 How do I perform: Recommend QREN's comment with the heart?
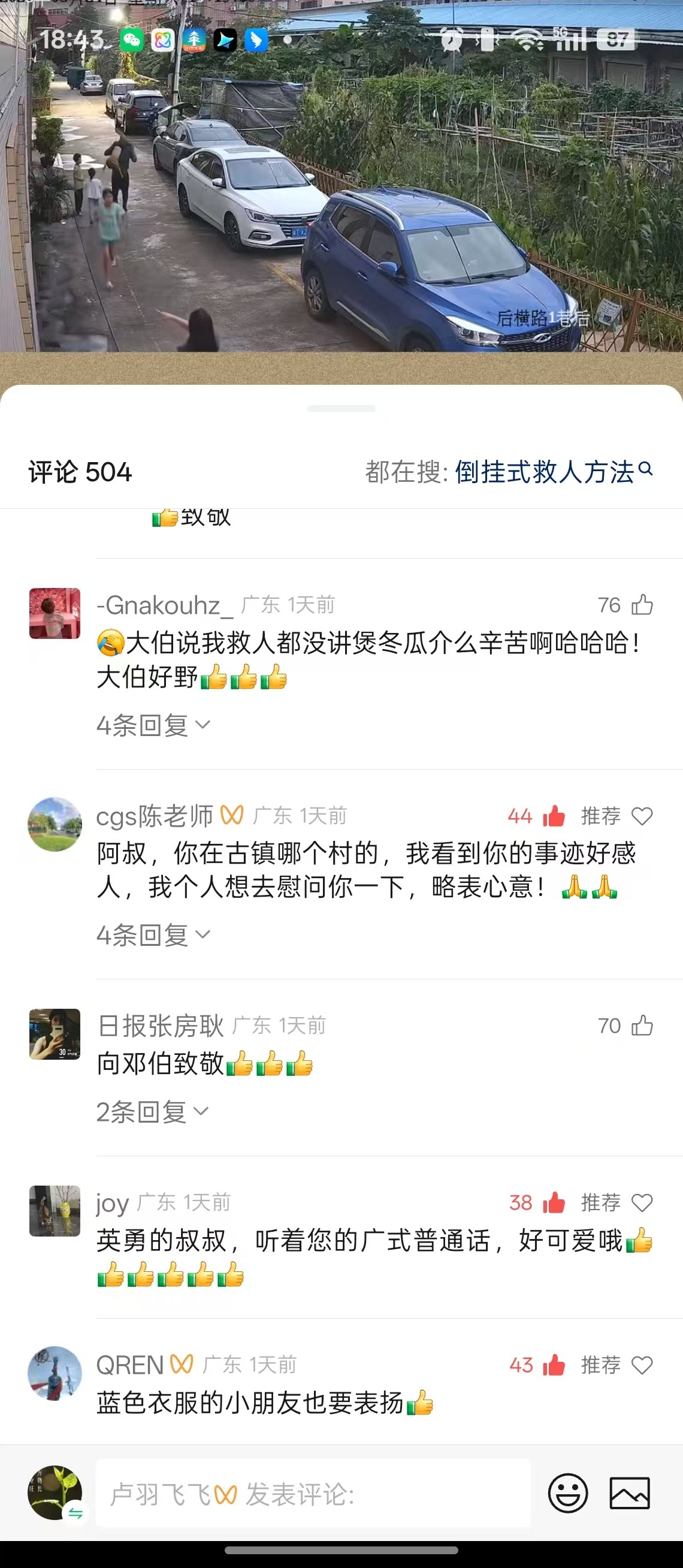pos(642,1365)
